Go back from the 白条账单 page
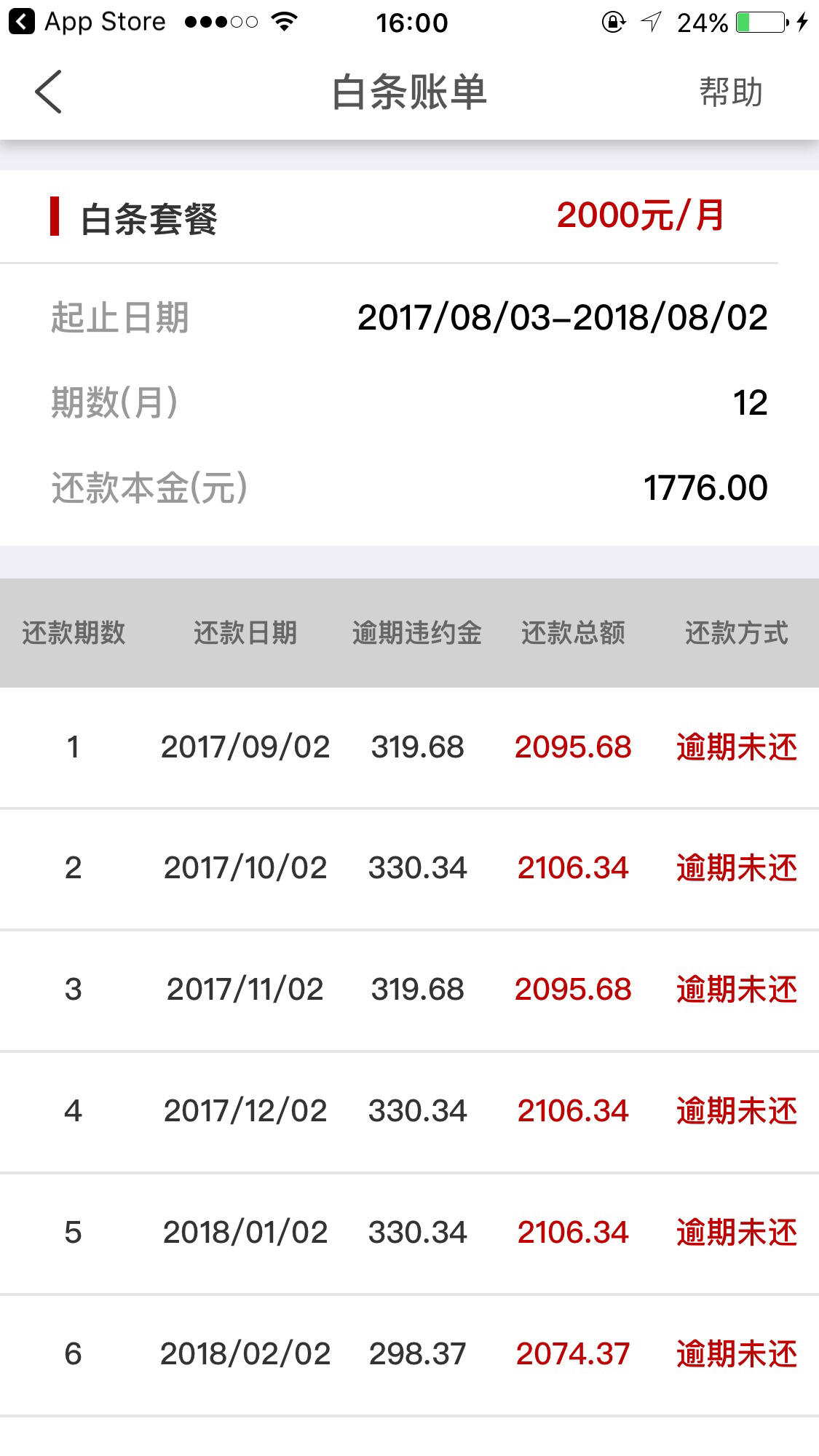Image resolution: width=819 pixels, height=1456 pixels. [48, 92]
